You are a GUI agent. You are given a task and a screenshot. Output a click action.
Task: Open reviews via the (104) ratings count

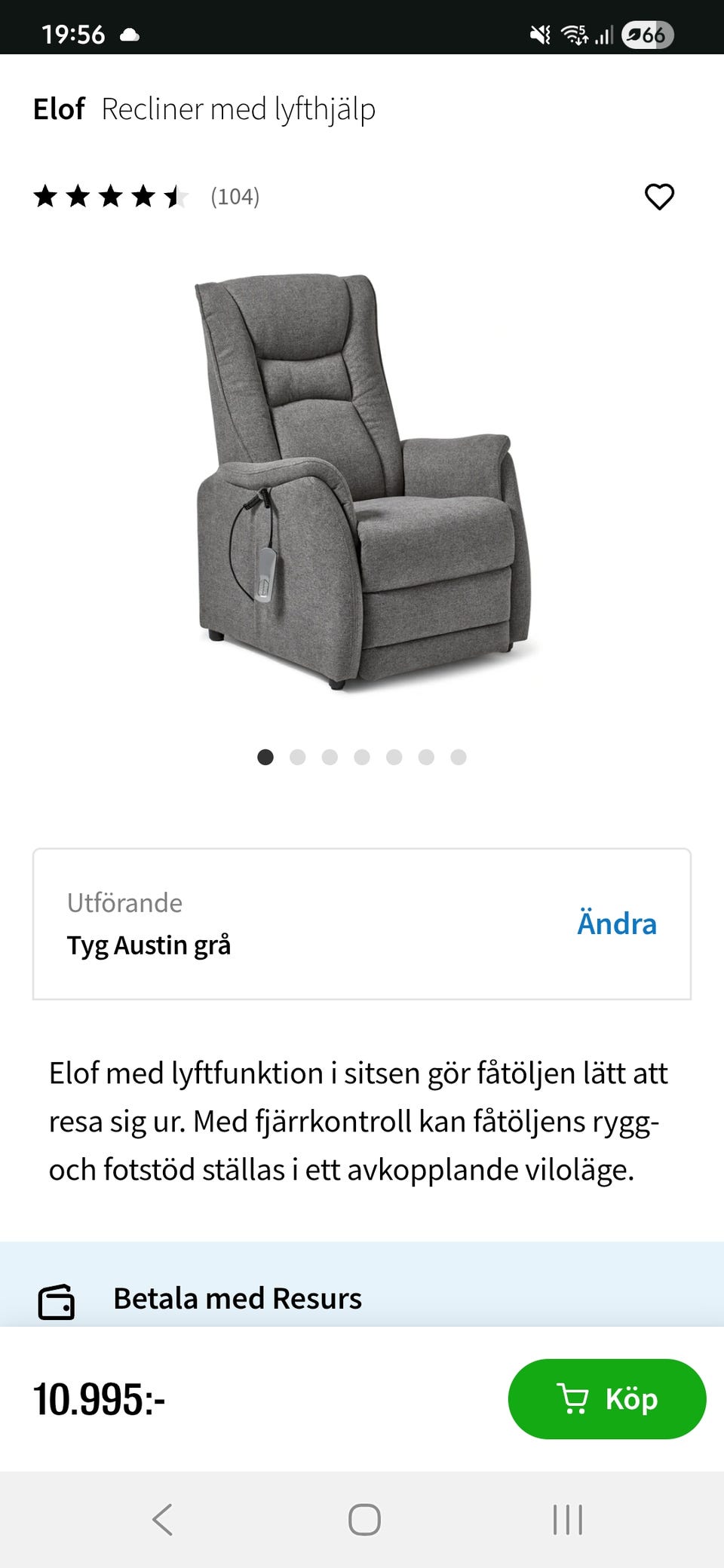(x=234, y=197)
